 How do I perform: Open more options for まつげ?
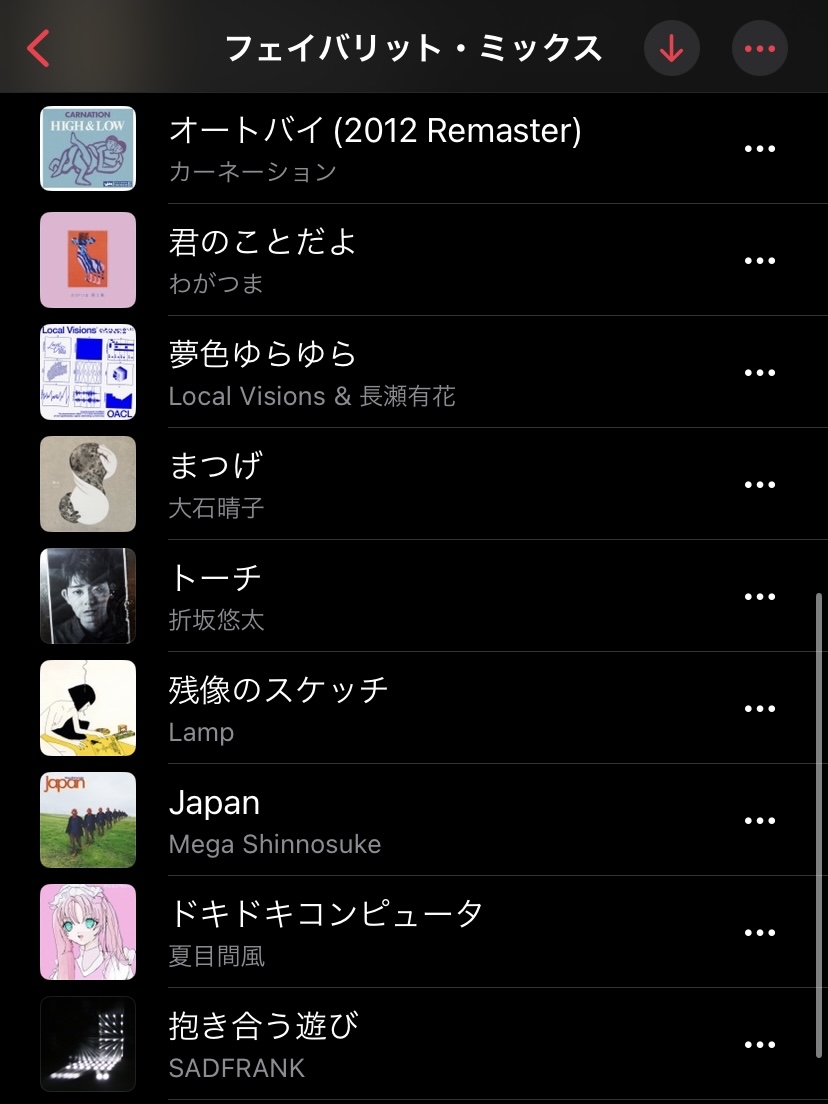click(x=760, y=485)
